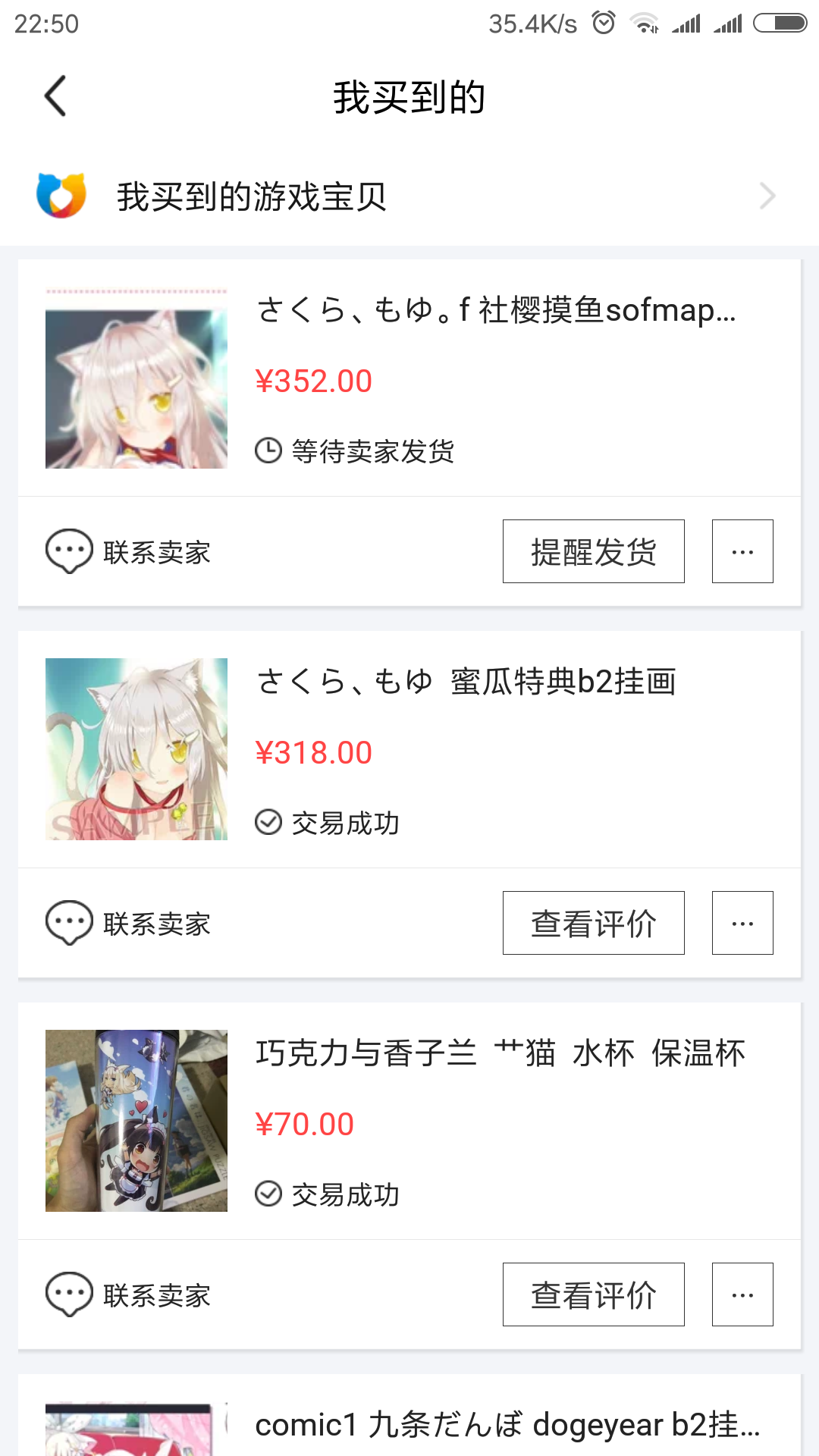The width and height of the screenshot is (819, 1456).
Task: Open more options on the 蜜瓜特典 order
Action: pyautogui.click(x=742, y=922)
